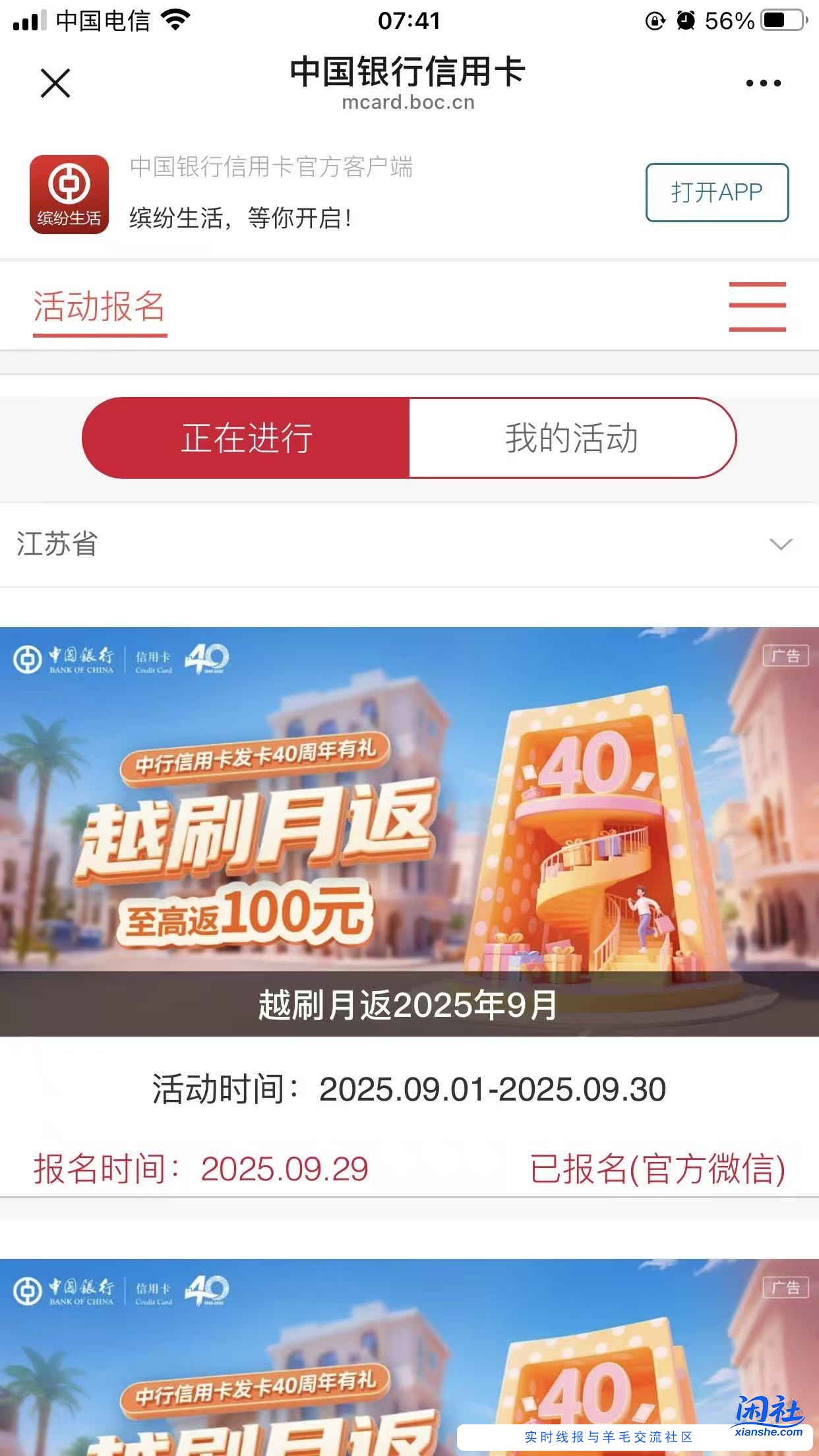Screen dimensions: 819x1456
Task: Tap the mcard.boc.cn page title
Action: (x=409, y=102)
